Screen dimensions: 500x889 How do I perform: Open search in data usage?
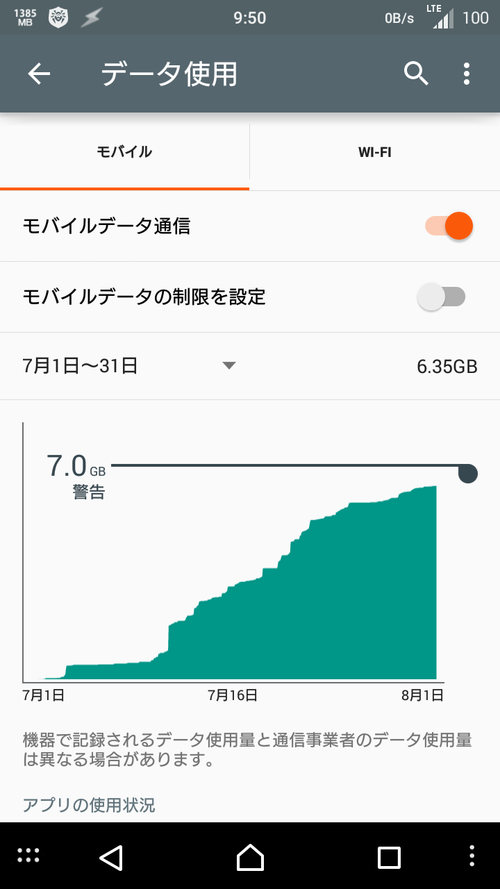coord(416,74)
